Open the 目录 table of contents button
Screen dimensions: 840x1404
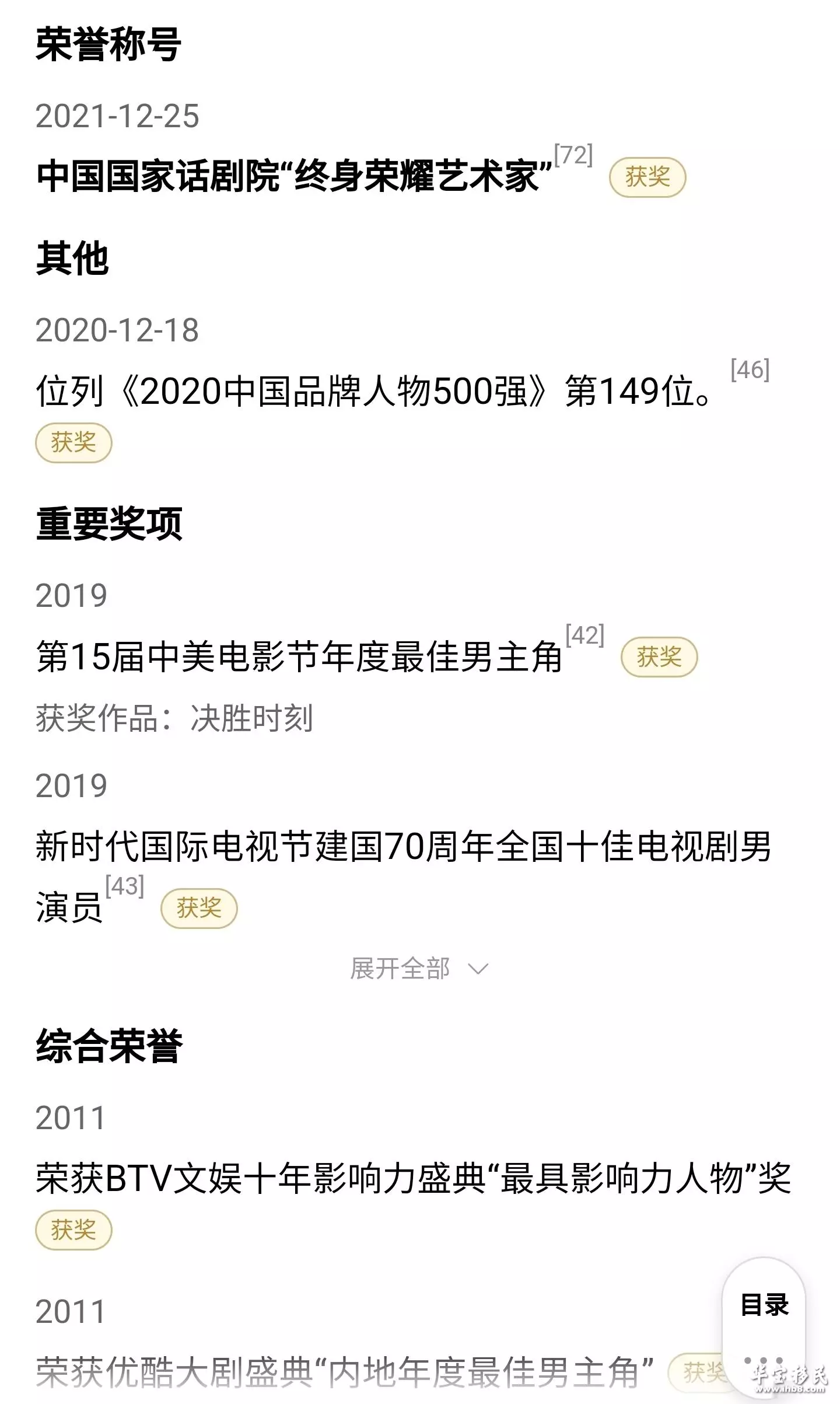[x=764, y=1305]
